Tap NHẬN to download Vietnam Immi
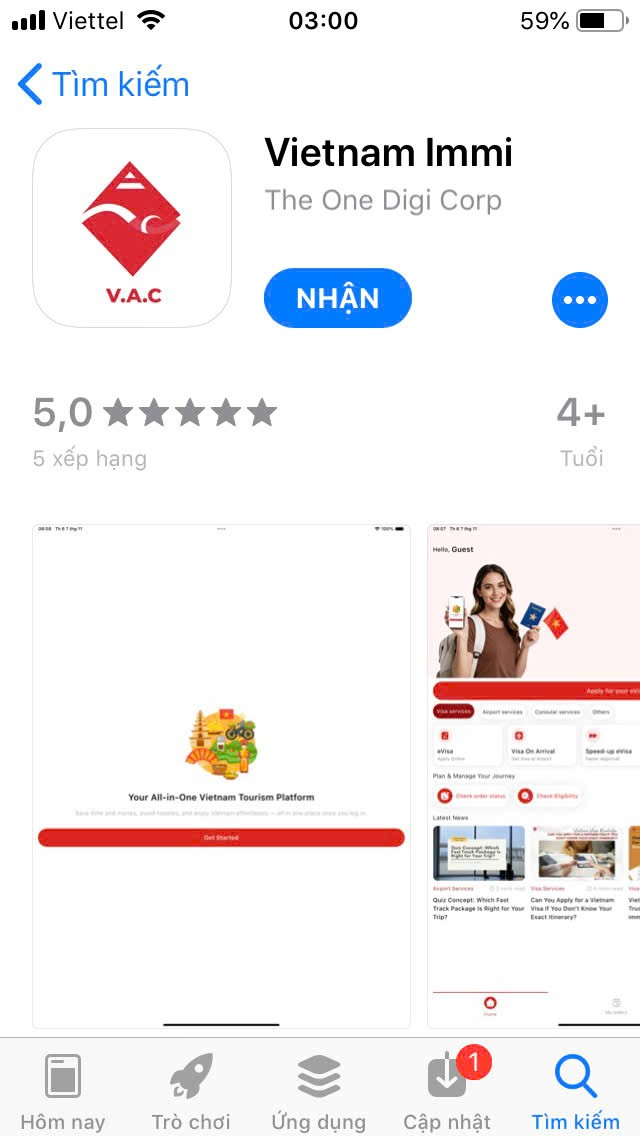This screenshot has height=1136, width=640. (x=337, y=298)
